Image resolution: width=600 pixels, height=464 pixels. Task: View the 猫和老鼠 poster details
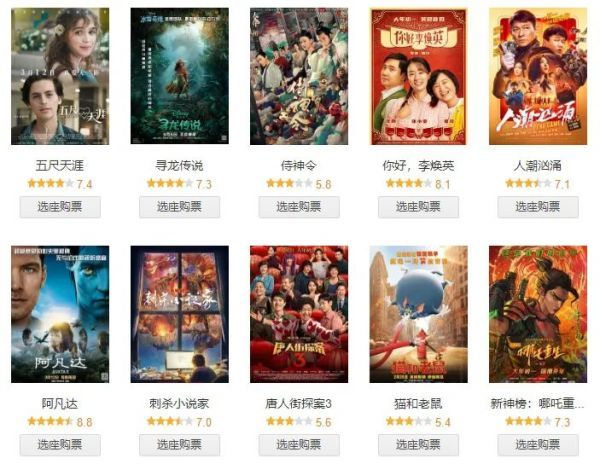(419, 314)
